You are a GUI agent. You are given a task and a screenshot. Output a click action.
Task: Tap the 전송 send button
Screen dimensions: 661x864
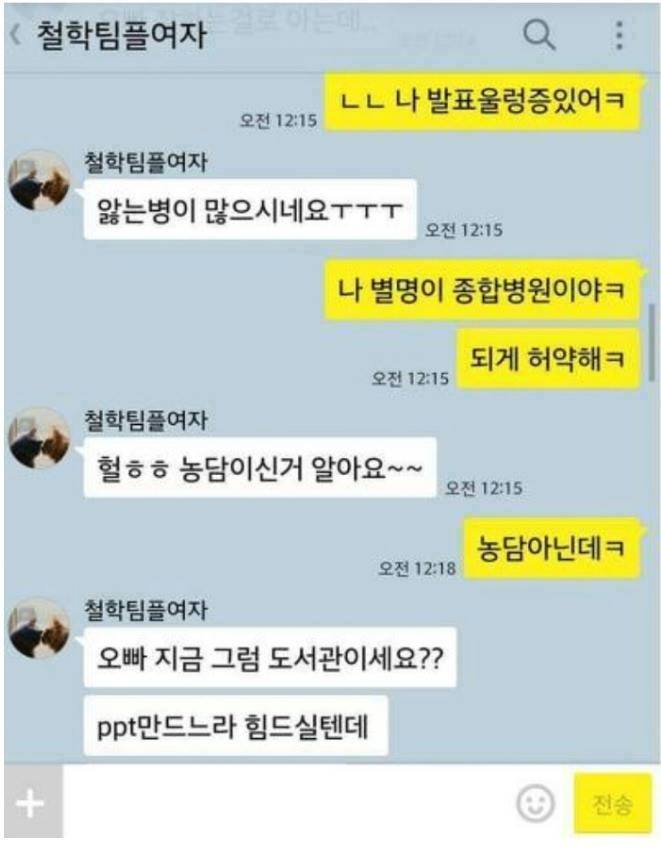[612, 803]
